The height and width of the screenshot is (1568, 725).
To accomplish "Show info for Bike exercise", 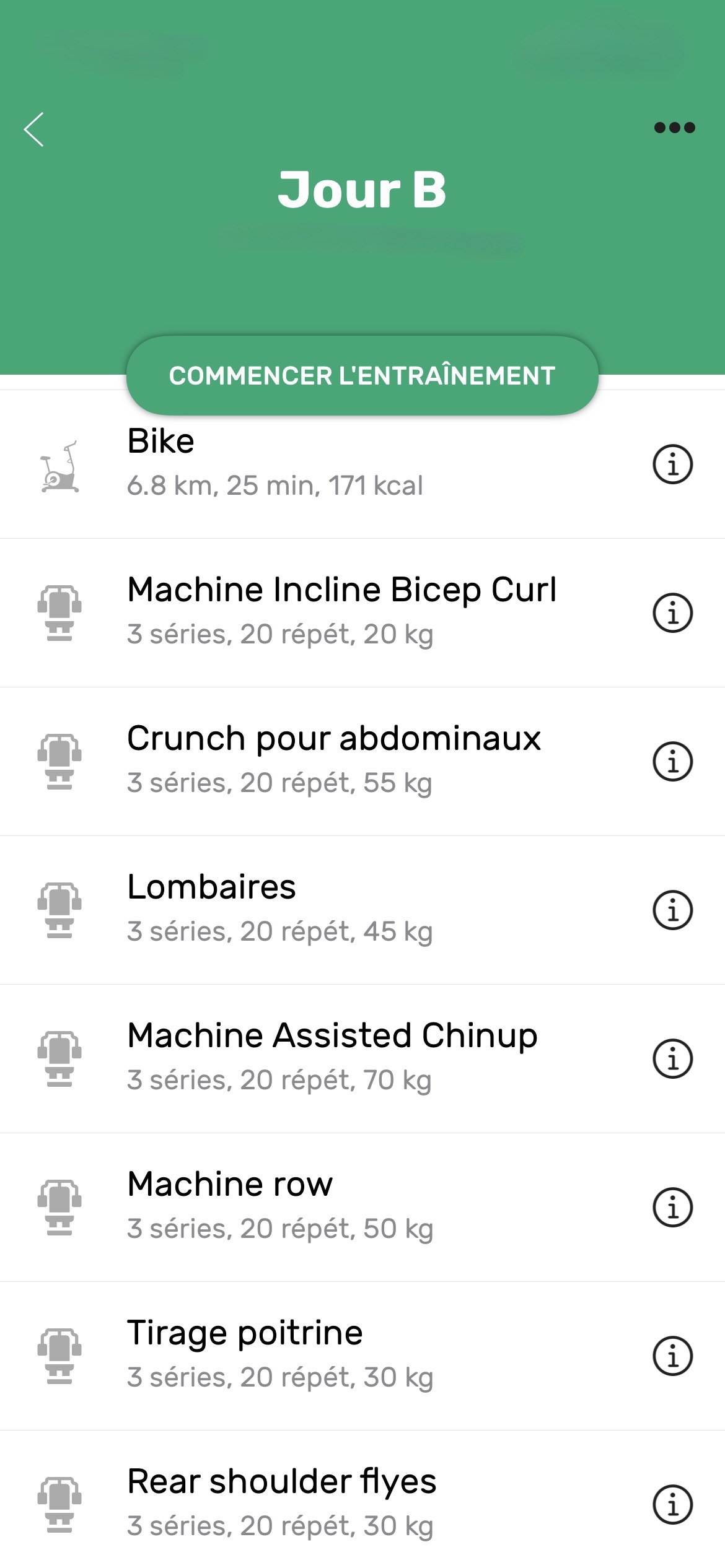I will pyautogui.click(x=672, y=464).
